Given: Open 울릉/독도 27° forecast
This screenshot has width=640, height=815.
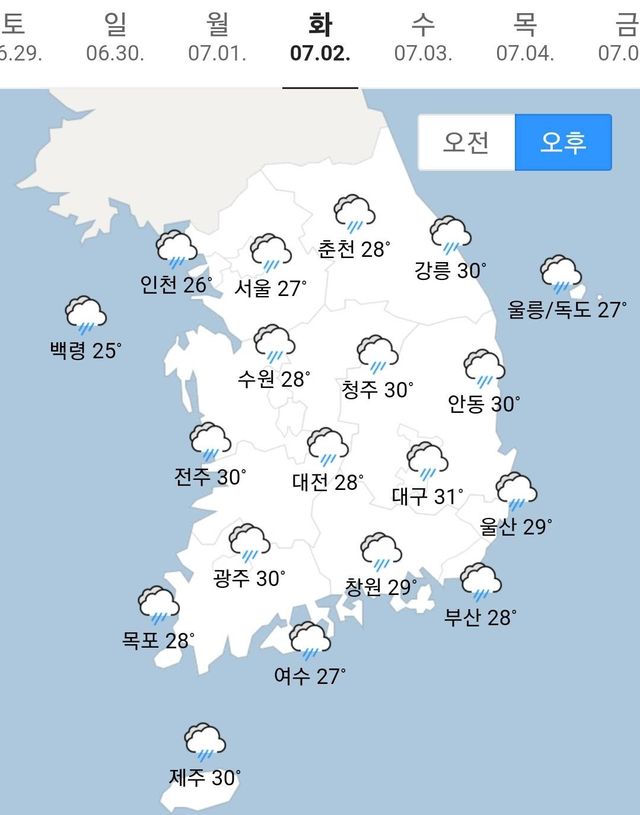Looking at the screenshot, I should point(563,290).
